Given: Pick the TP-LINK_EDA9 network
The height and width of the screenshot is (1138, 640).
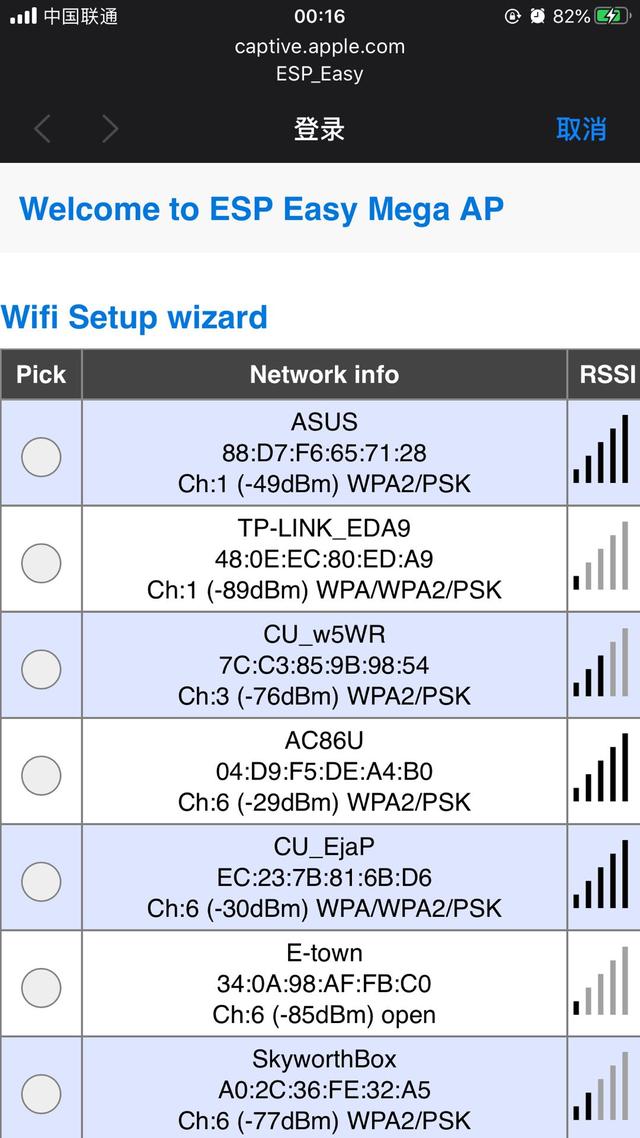Looking at the screenshot, I should [41, 563].
